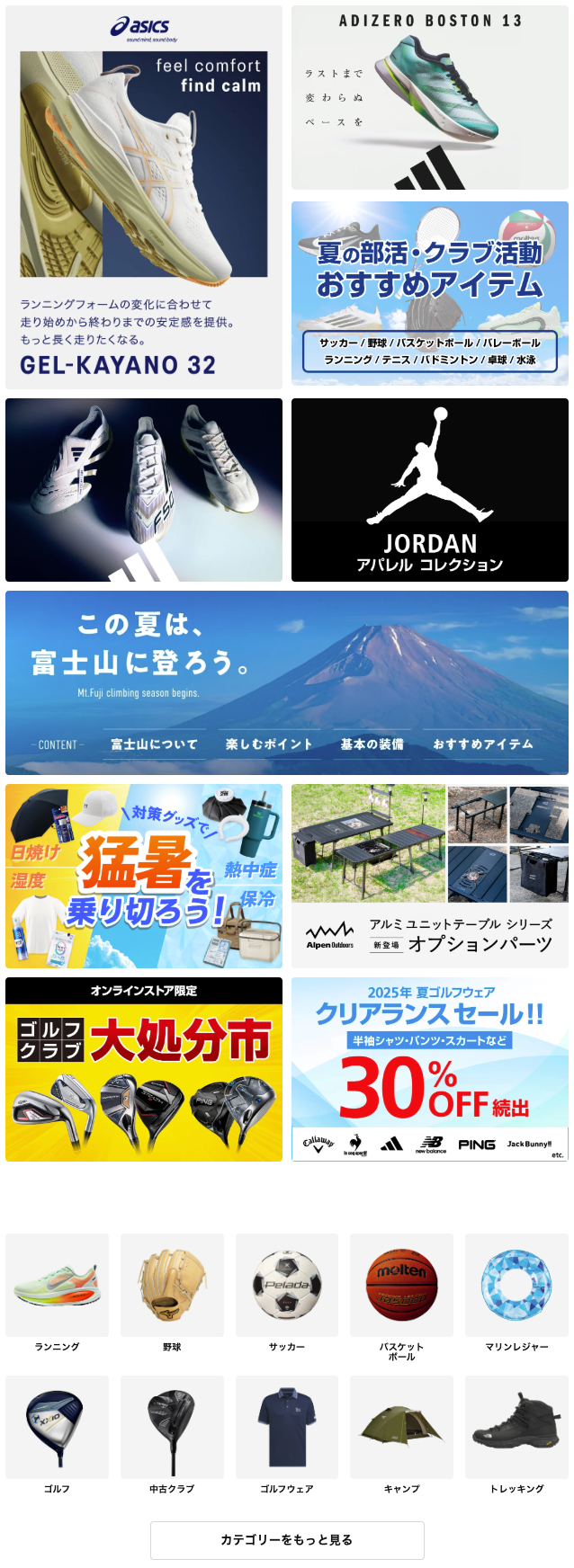Open the Mt. Fuji climbing feature banner
Image resolution: width=574 pixels, height=1568 pixels.
click(x=287, y=682)
